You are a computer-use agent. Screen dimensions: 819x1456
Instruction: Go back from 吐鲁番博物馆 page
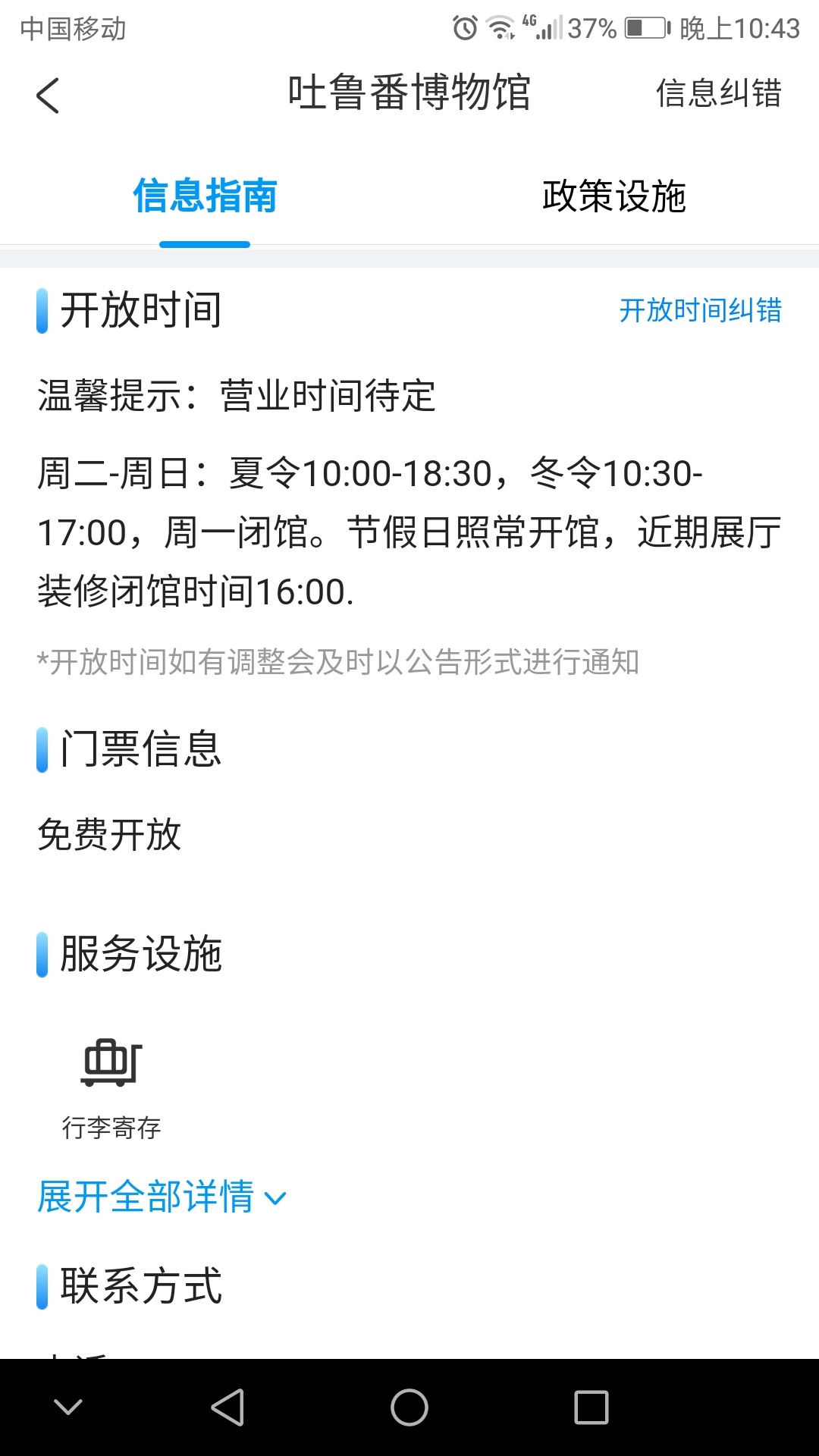point(48,96)
